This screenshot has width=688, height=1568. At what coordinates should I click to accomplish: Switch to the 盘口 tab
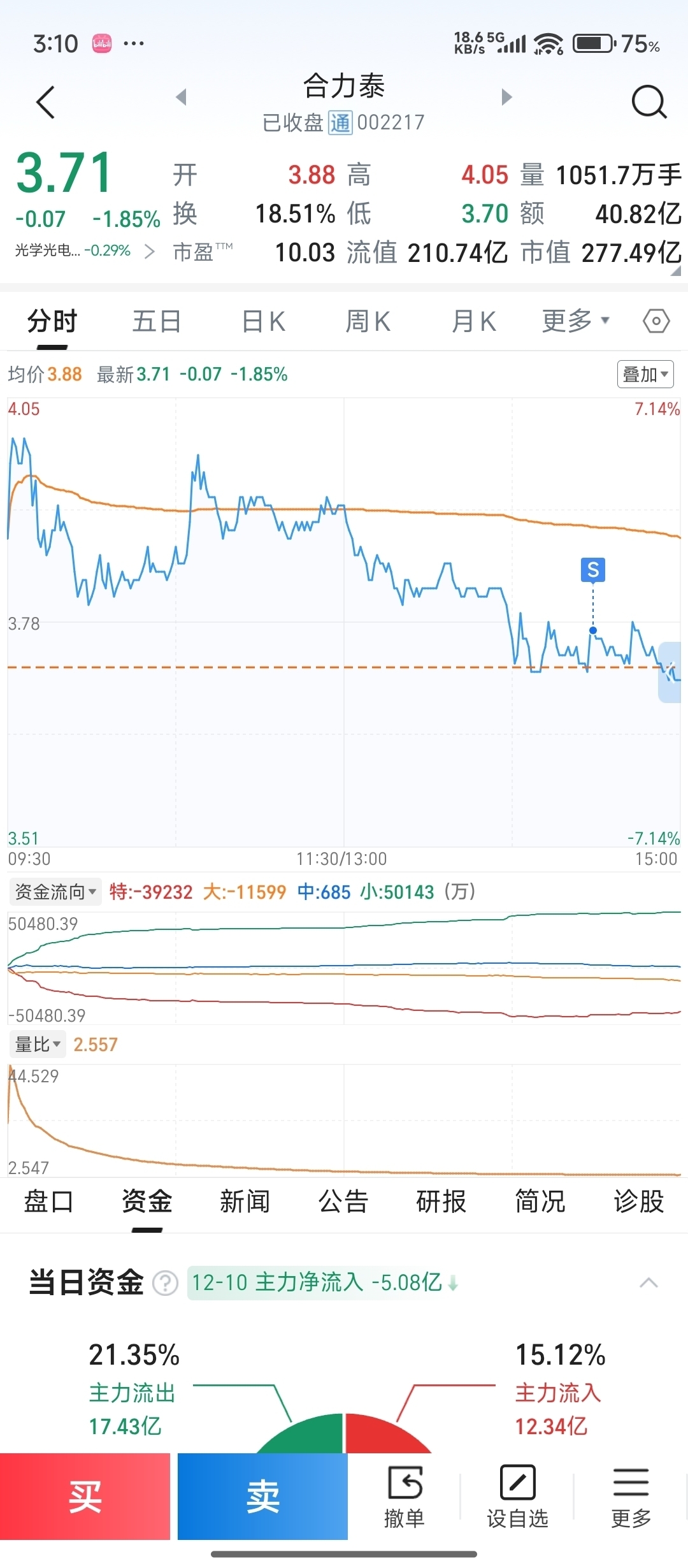(x=48, y=1201)
